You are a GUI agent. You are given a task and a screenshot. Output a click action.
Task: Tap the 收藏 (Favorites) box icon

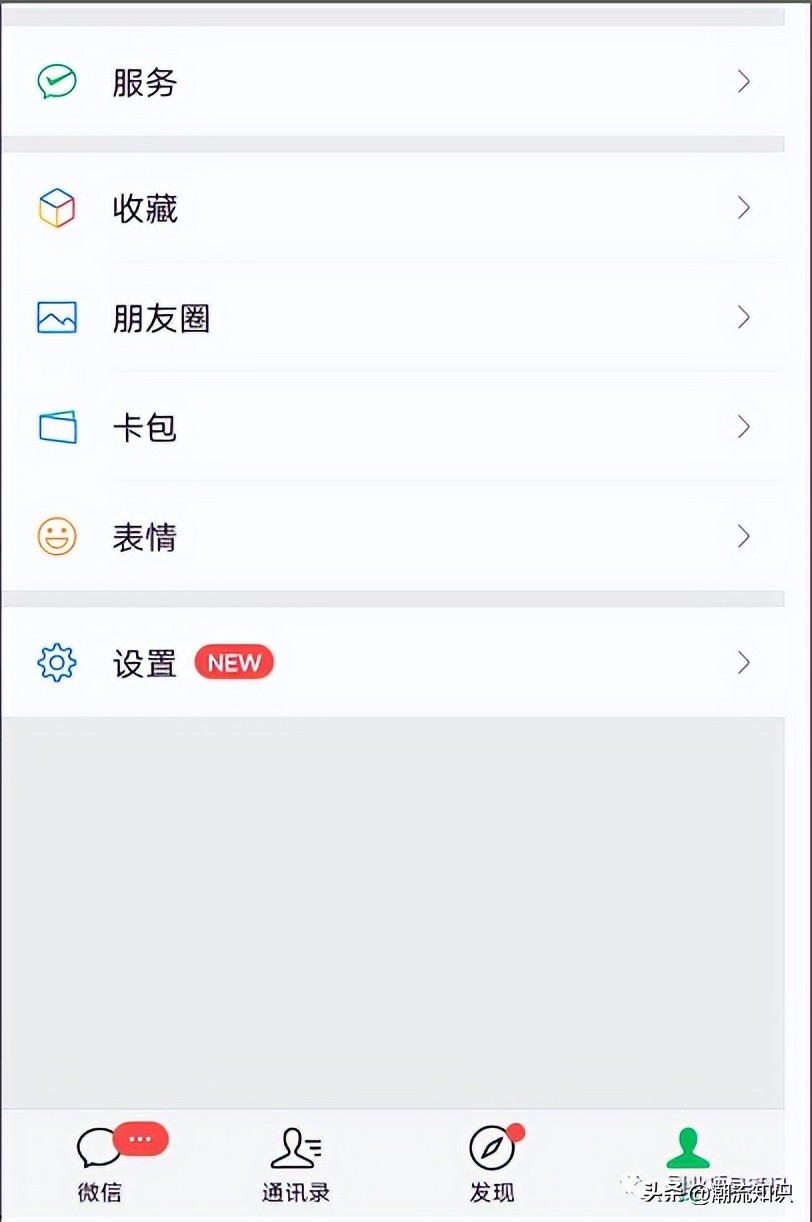(x=56, y=208)
